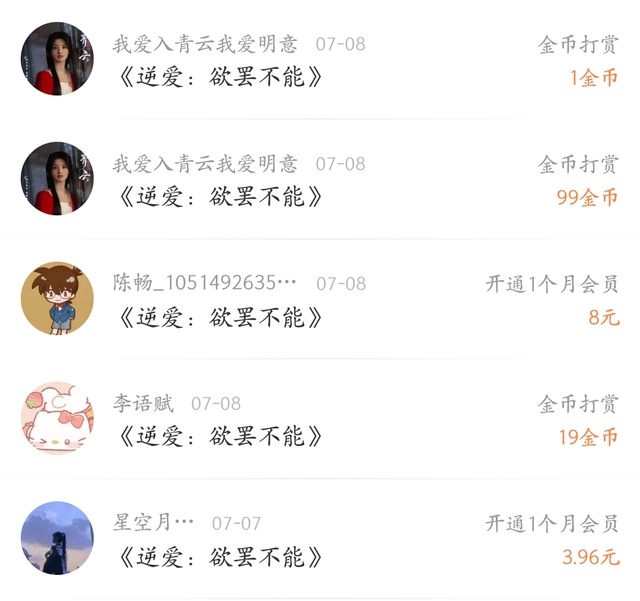View 星空月's profile avatar
Image resolution: width=640 pixels, height=601 pixels.
coord(57,538)
